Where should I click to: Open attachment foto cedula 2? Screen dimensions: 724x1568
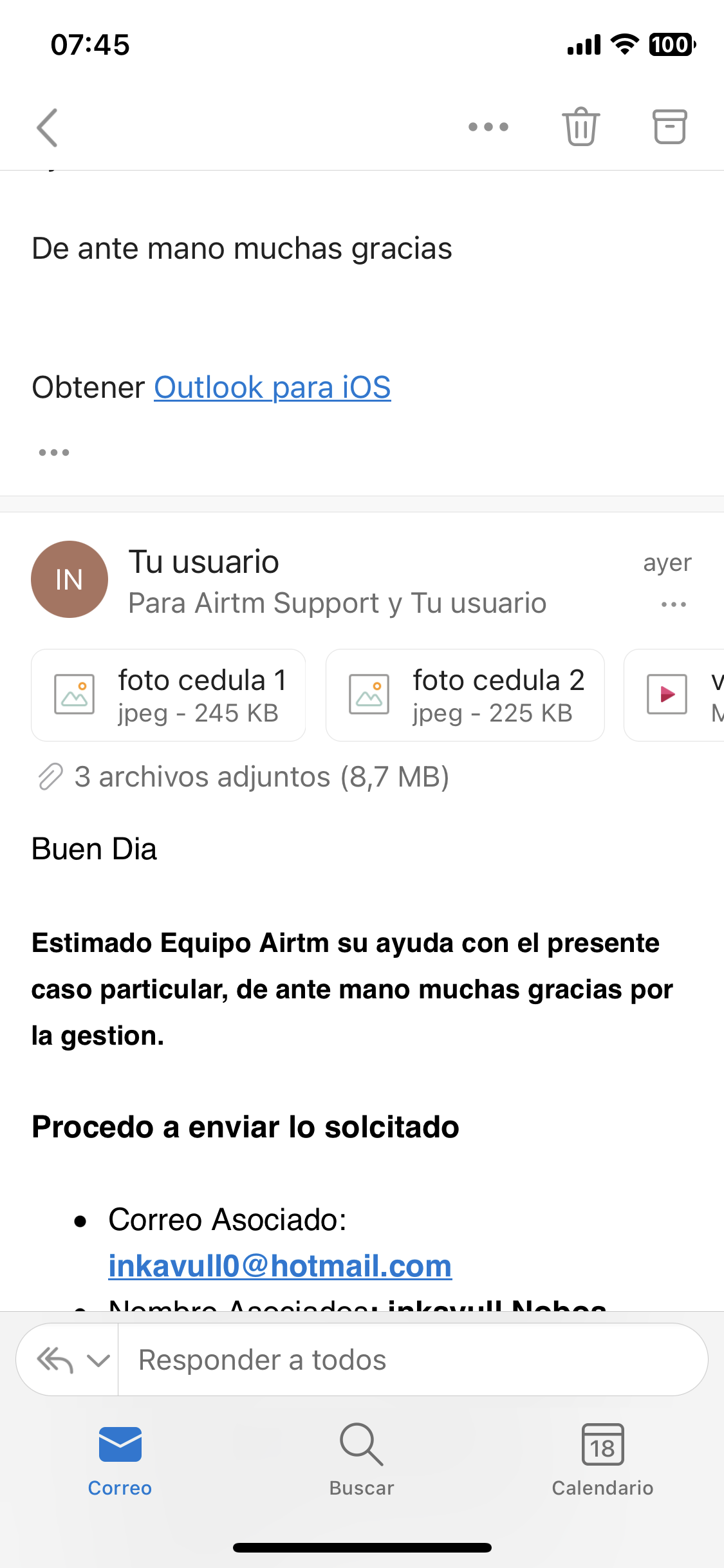click(x=465, y=695)
